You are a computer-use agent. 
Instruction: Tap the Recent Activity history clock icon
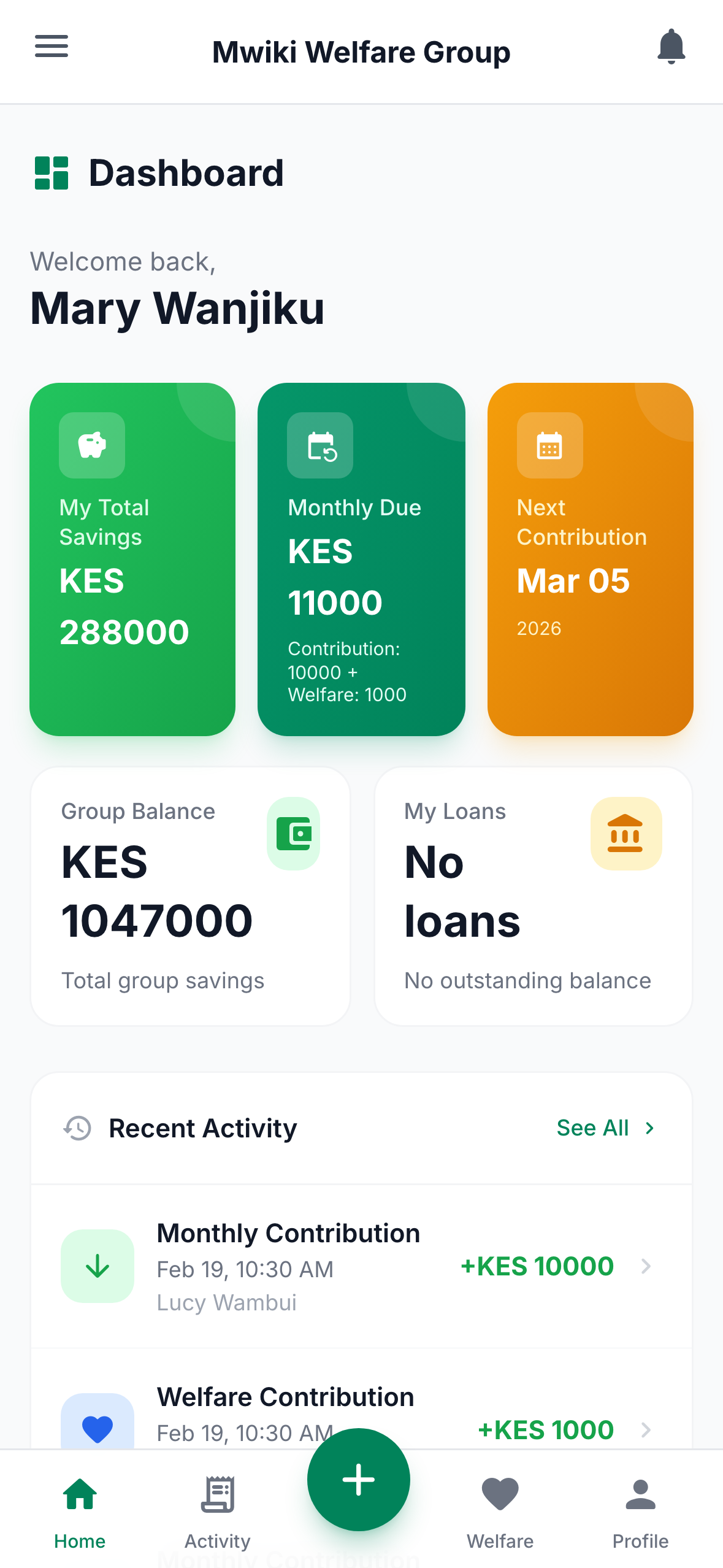[76, 1128]
